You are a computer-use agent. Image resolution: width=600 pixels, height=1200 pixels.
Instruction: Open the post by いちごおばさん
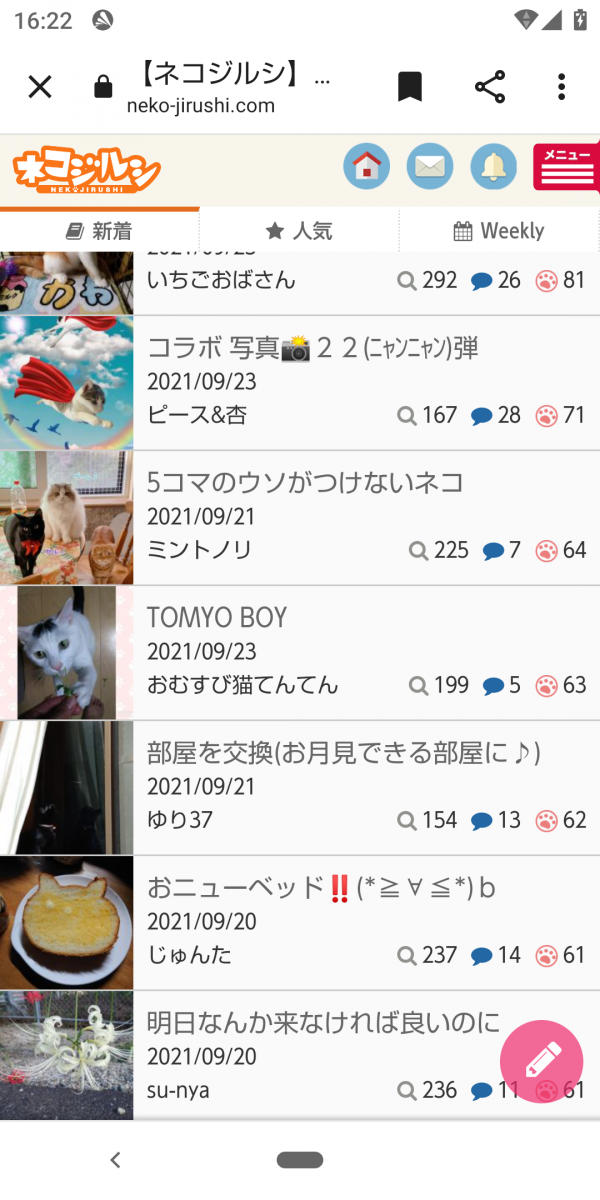(x=221, y=280)
